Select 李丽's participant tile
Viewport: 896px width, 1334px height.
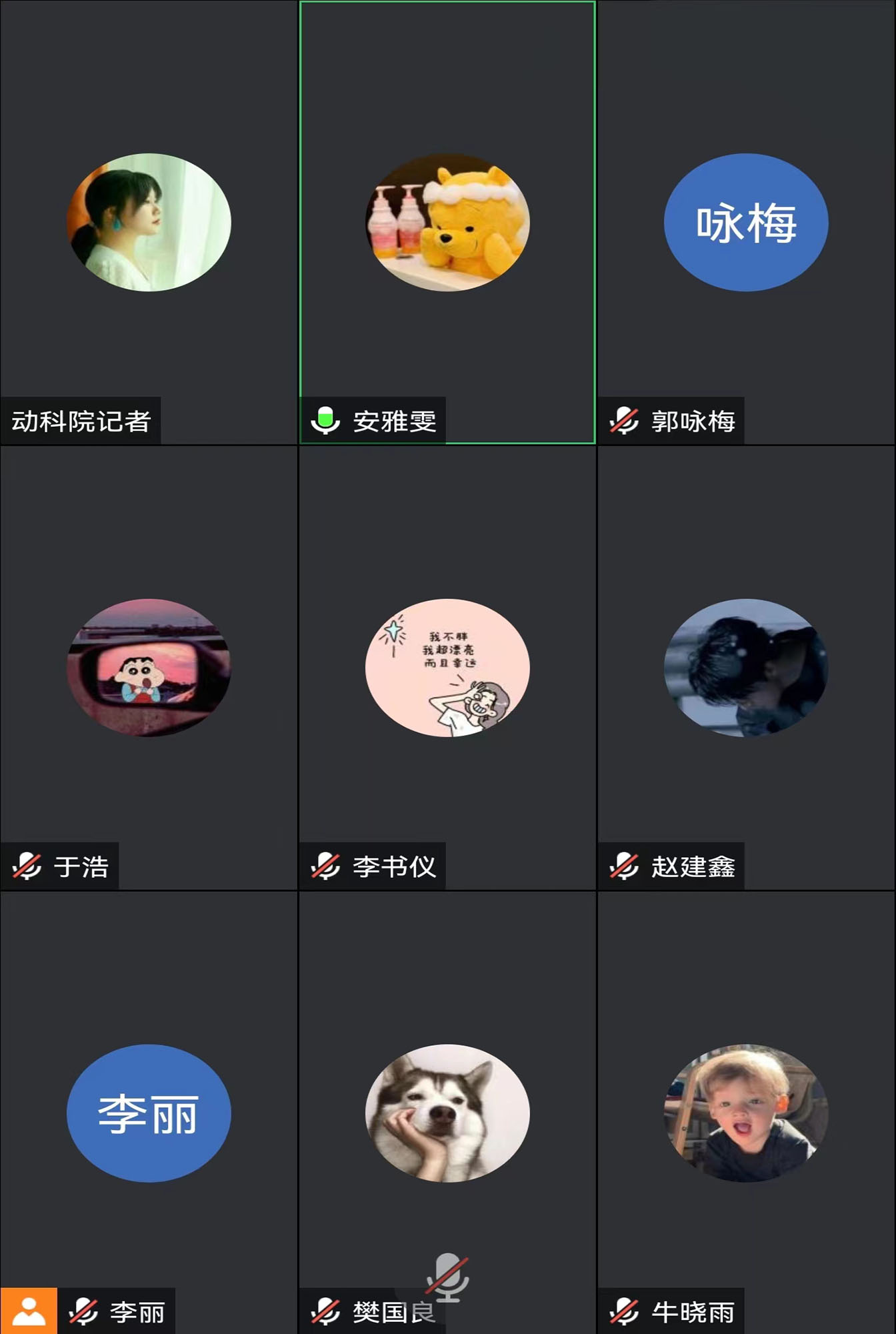click(x=149, y=1113)
